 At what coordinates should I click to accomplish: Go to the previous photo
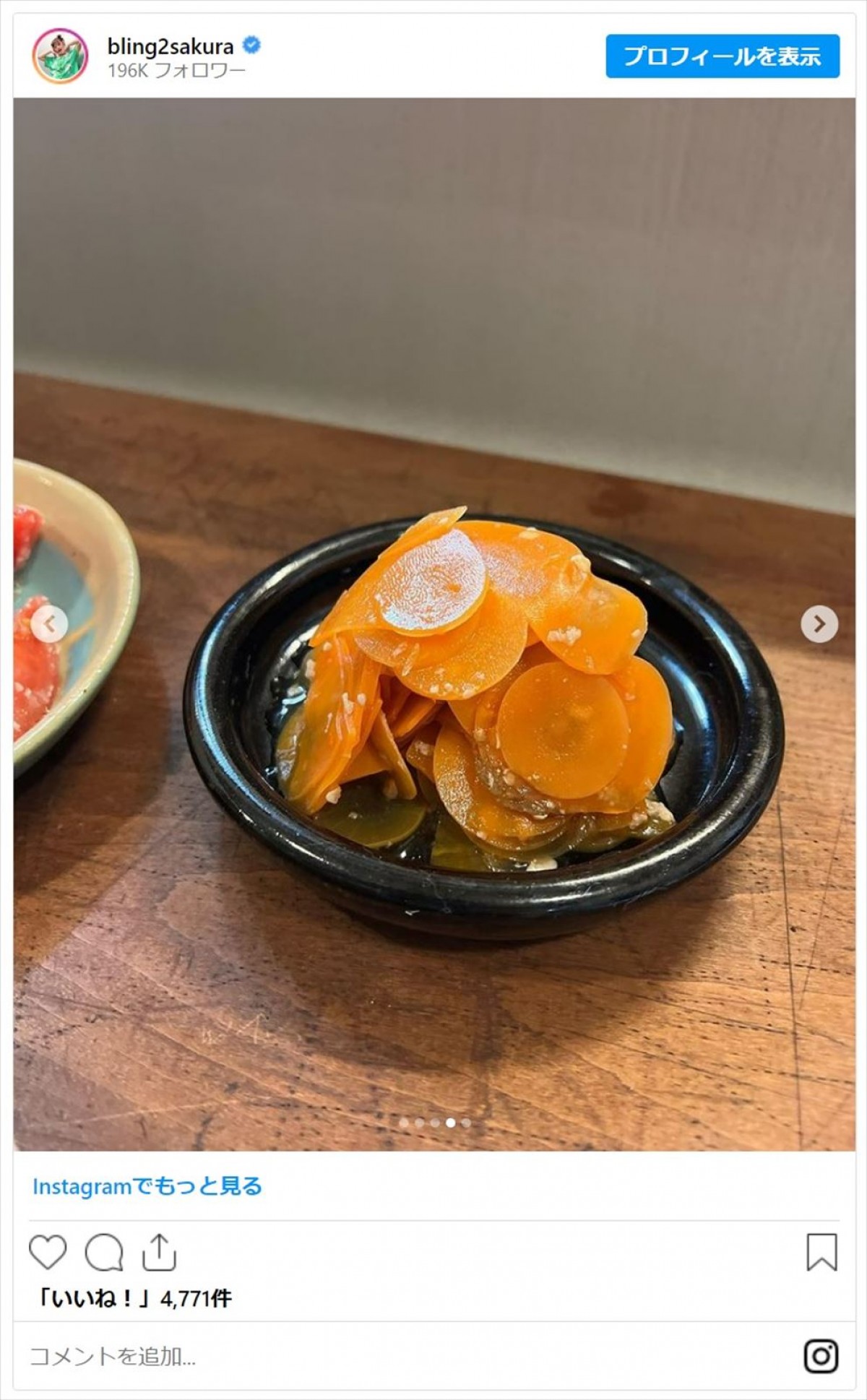[50, 624]
